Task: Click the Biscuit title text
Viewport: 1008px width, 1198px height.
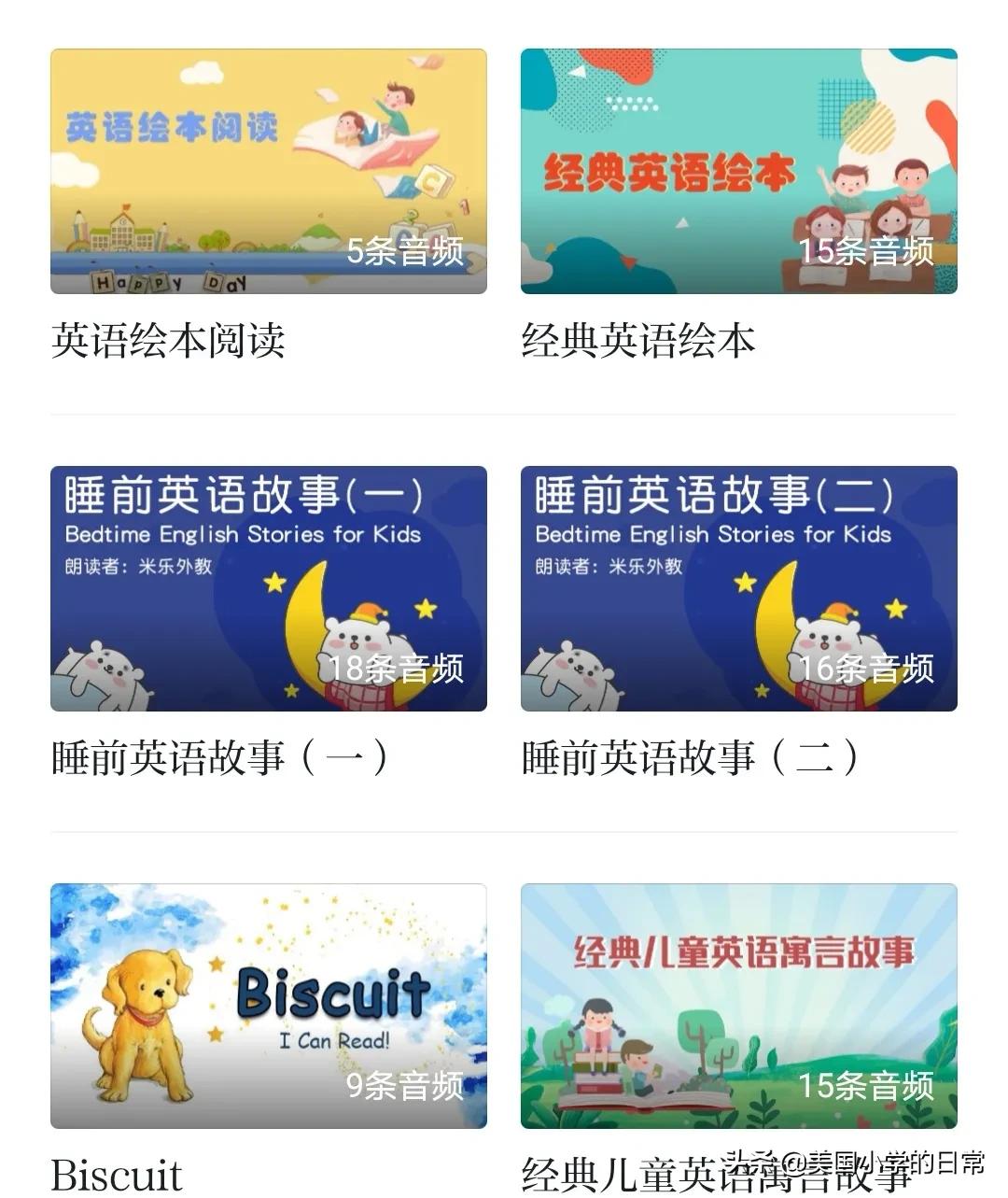Action: 115,1175
